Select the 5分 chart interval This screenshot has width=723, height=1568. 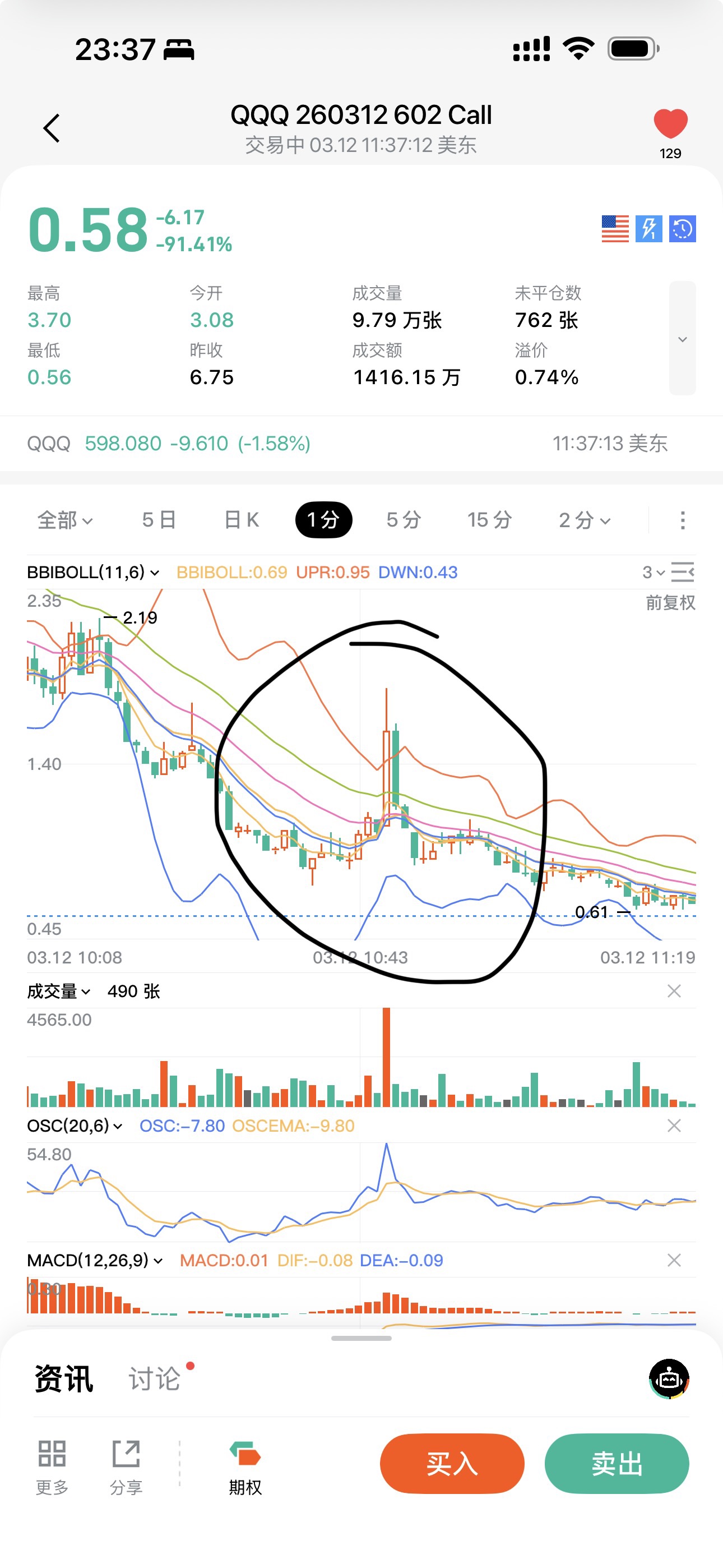[x=404, y=520]
